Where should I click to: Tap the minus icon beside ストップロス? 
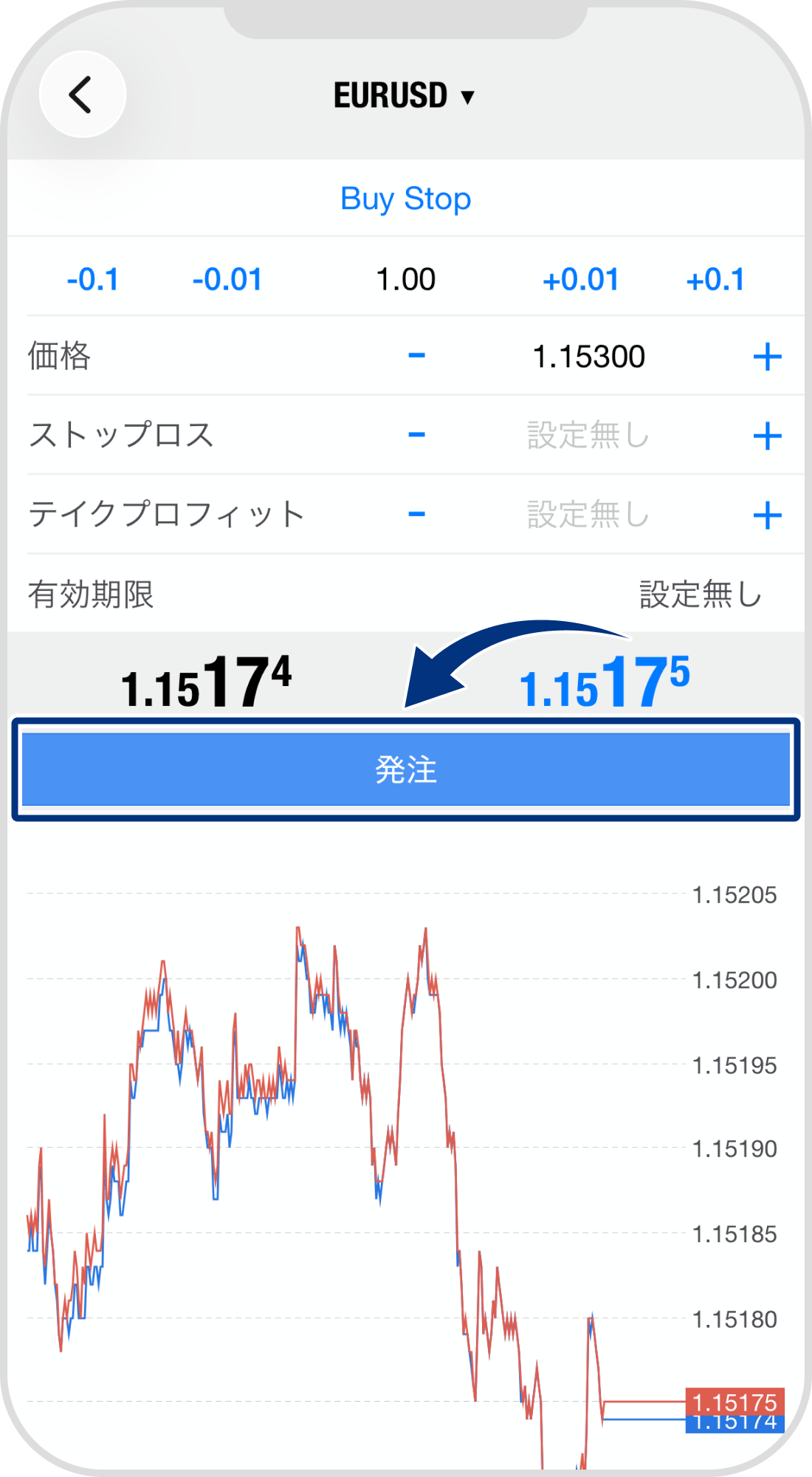pos(416,436)
